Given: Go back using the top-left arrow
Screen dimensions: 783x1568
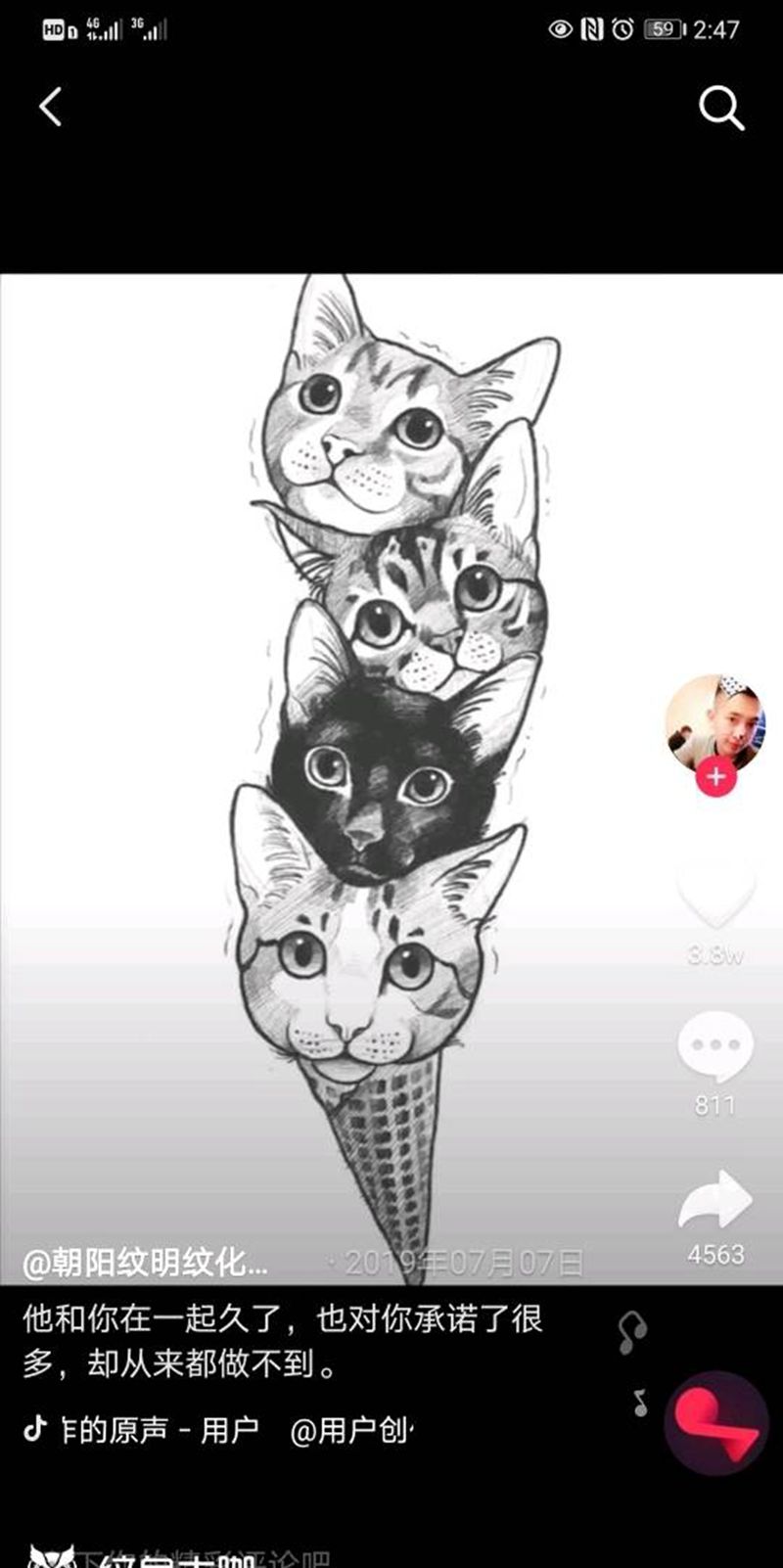Looking at the screenshot, I should tap(51, 107).
